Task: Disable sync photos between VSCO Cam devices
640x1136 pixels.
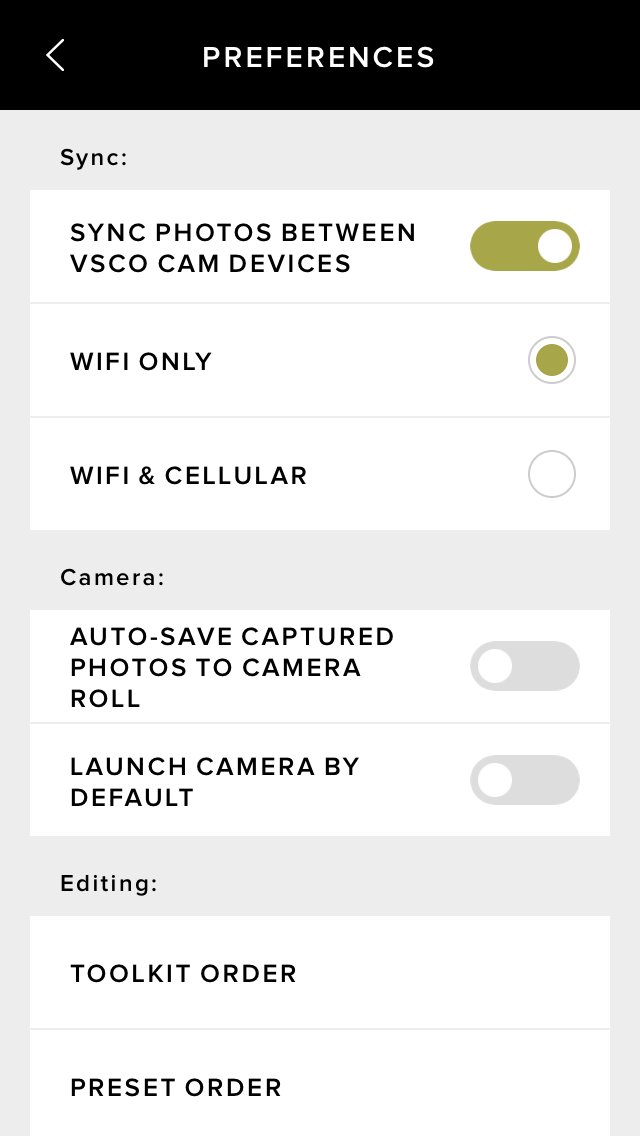Action: (x=525, y=246)
